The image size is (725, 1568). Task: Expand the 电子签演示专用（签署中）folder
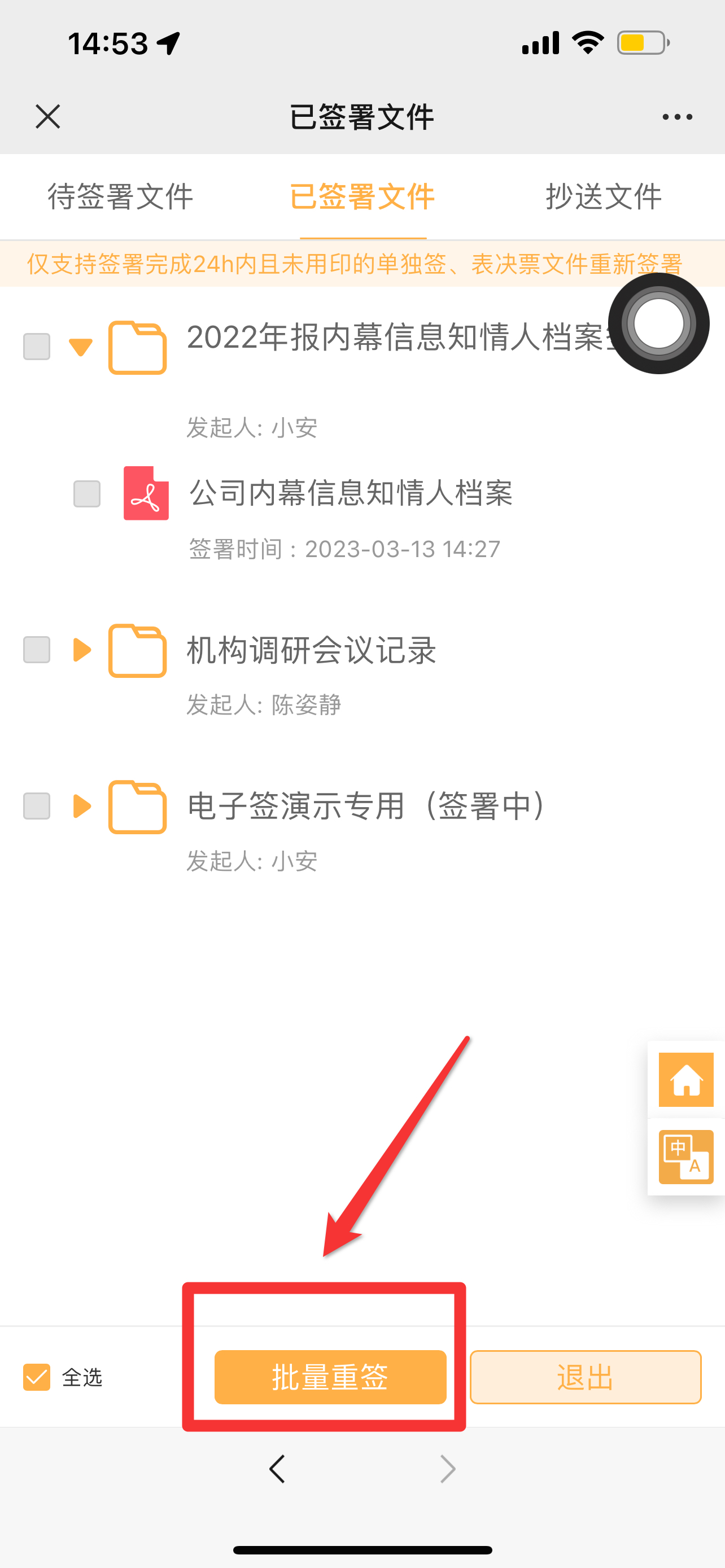point(81,806)
